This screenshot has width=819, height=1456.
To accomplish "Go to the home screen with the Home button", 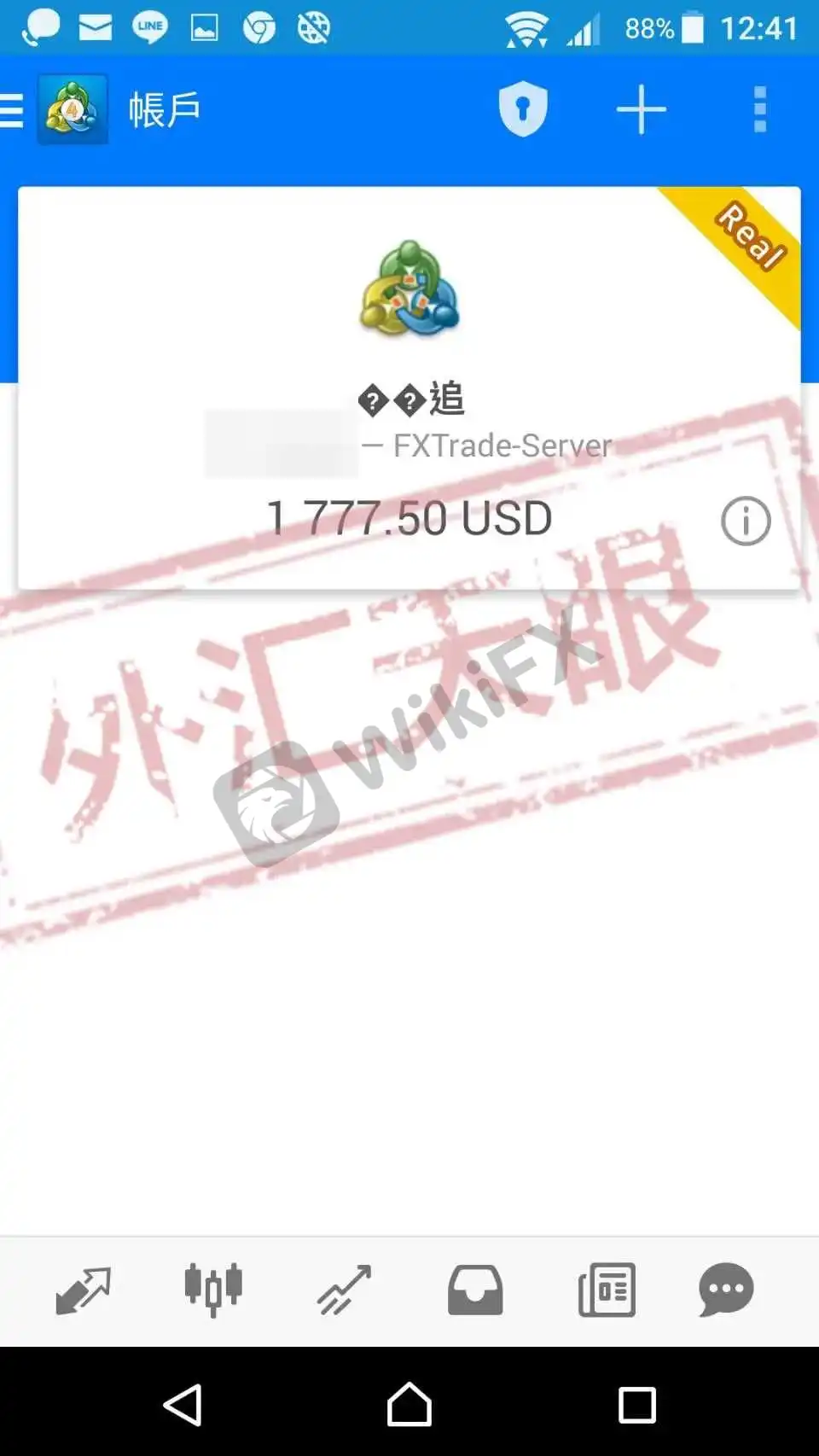I will 409,1405.
